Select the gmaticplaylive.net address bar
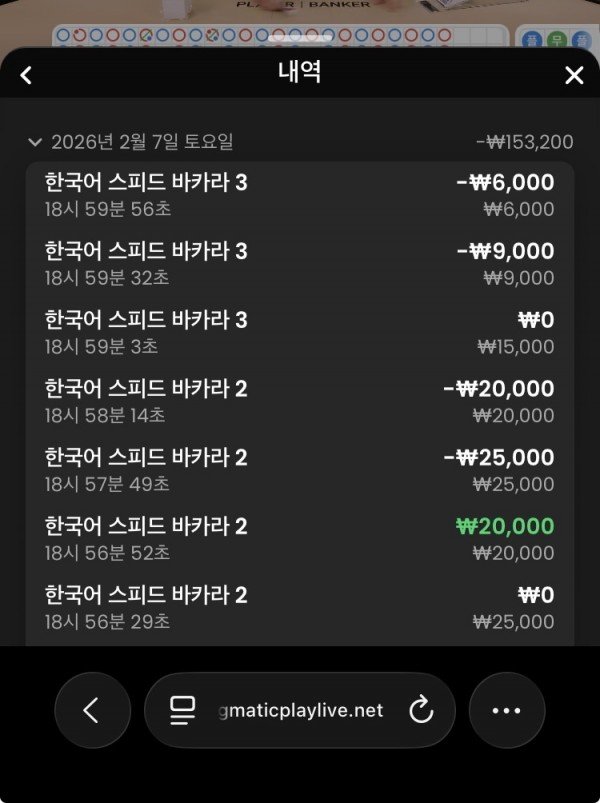The width and height of the screenshot is (600, 803). 300,710
